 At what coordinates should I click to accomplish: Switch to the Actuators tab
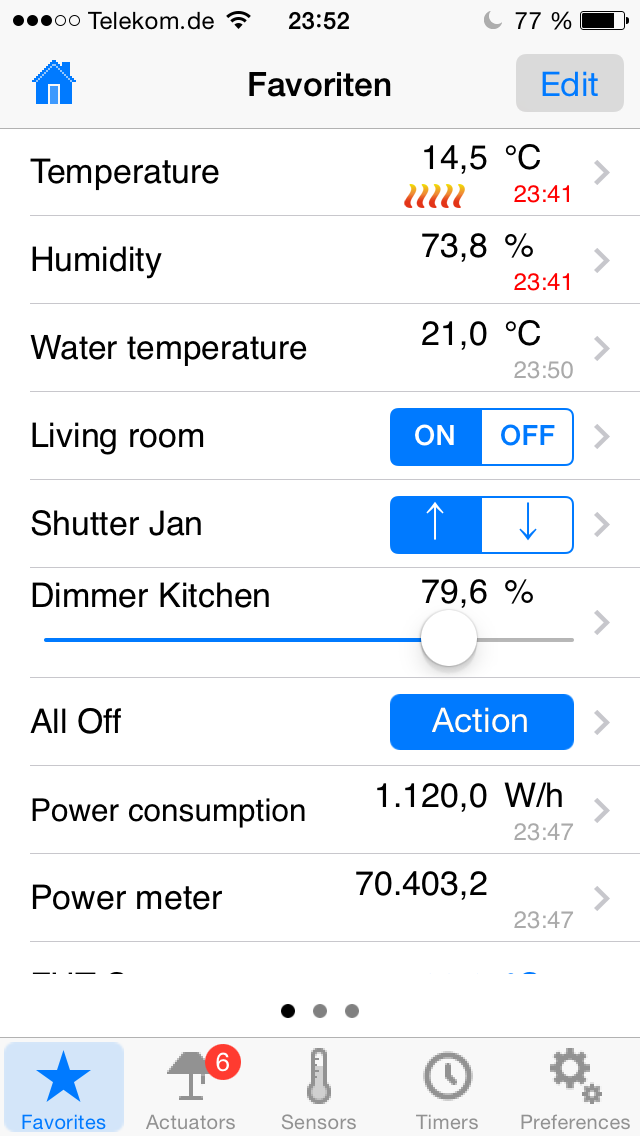[x=191, y=1088]
